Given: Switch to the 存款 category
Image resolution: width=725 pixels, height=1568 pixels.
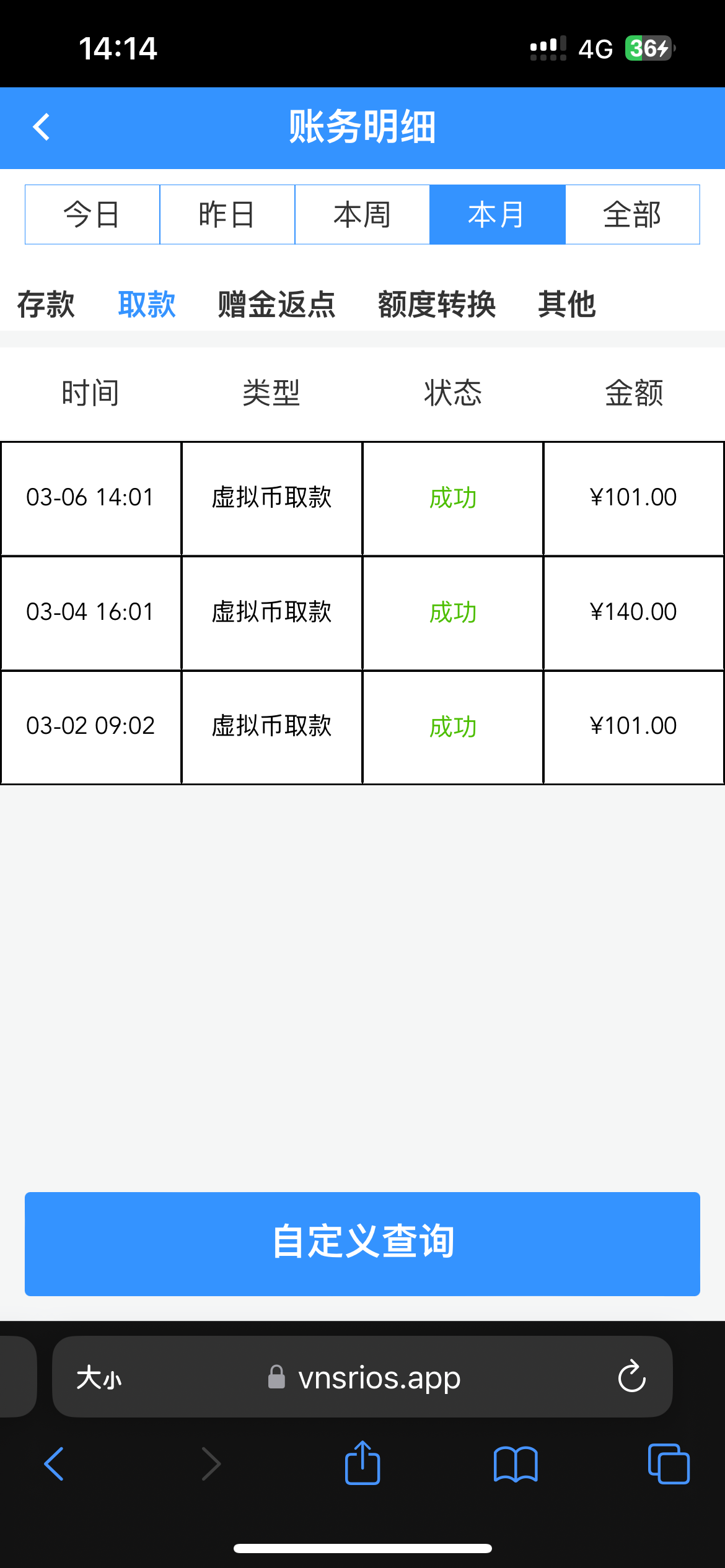Looking at the screenshot, I should tap(46, 305).
